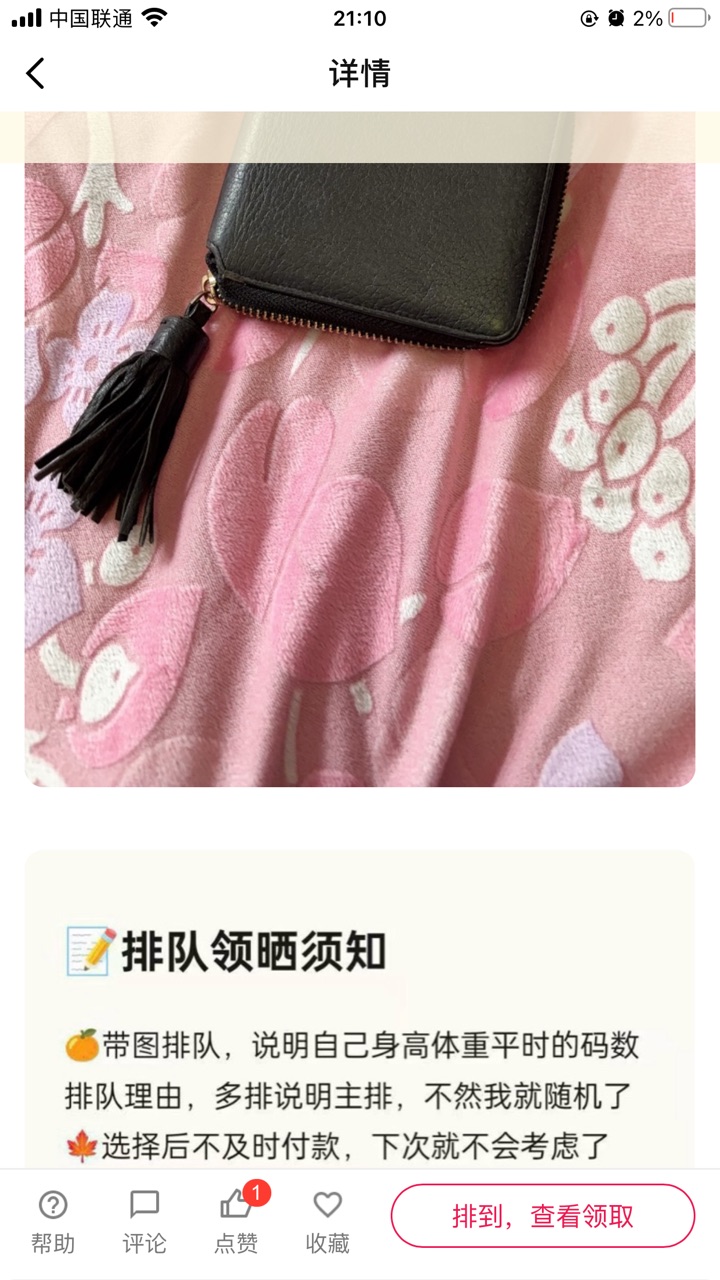The image size is (720, 1280).
Task: Add this item to 收藏
Action: point(327,1221)
